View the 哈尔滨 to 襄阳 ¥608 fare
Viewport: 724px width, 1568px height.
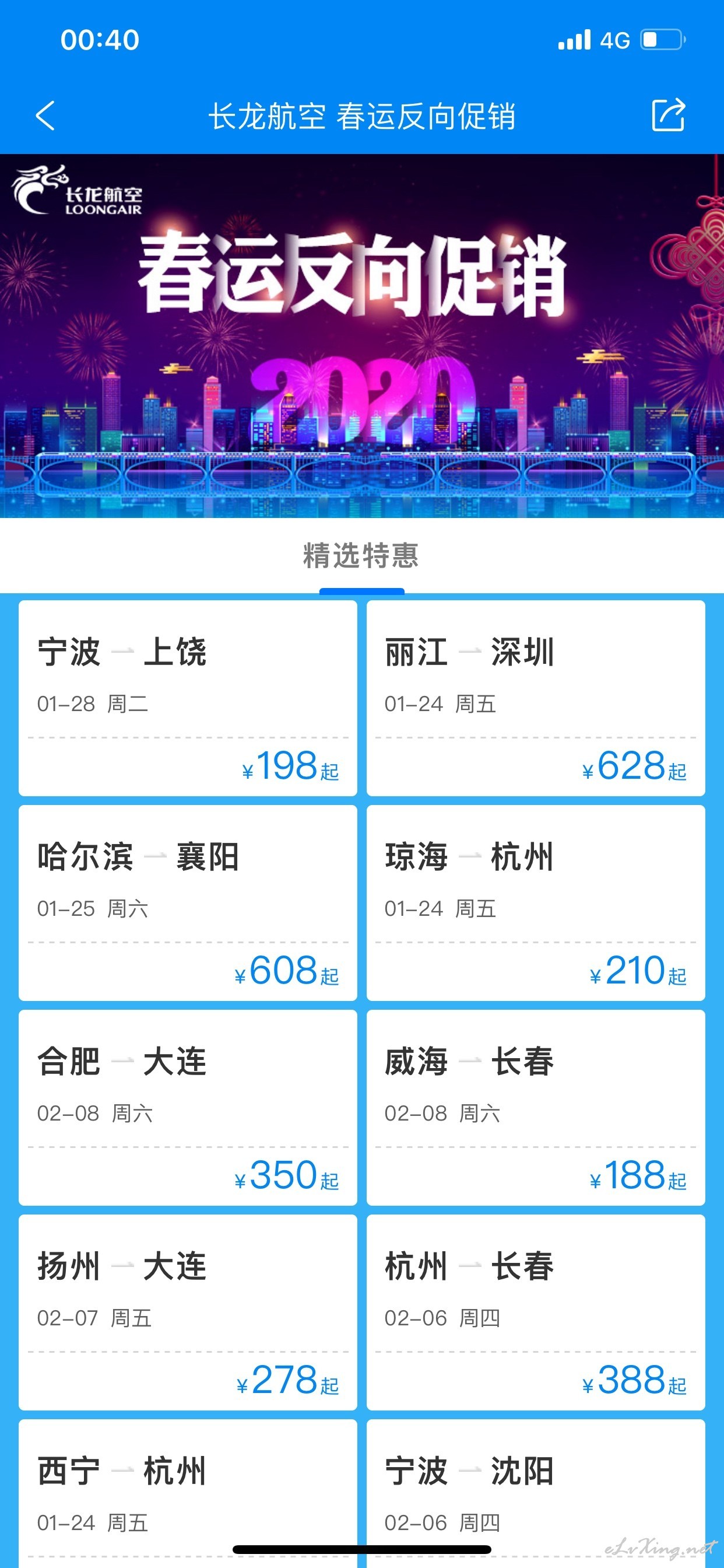click(x=187, y=902)
